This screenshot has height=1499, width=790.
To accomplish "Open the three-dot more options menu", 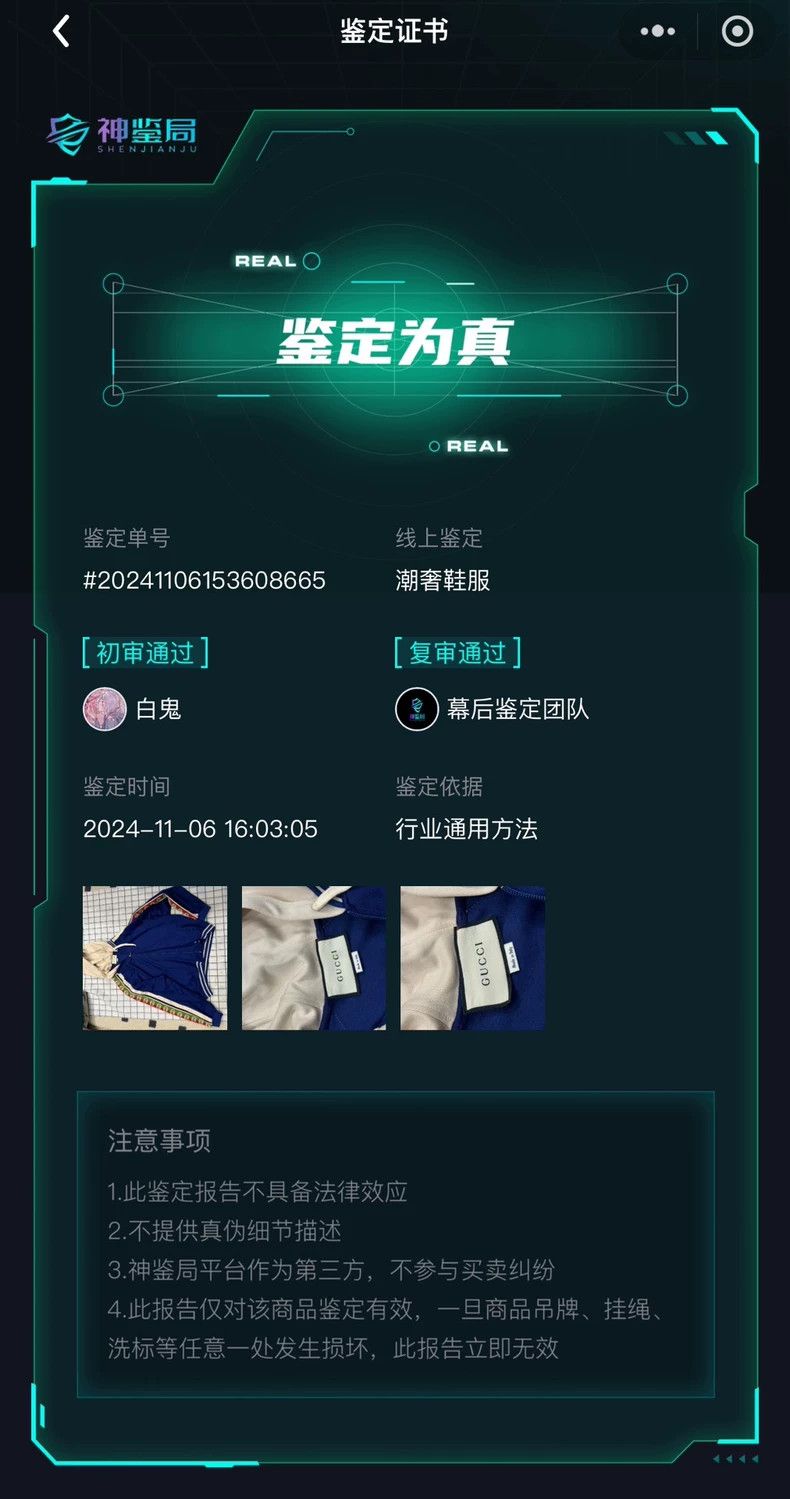I will [x=657, y=31].
